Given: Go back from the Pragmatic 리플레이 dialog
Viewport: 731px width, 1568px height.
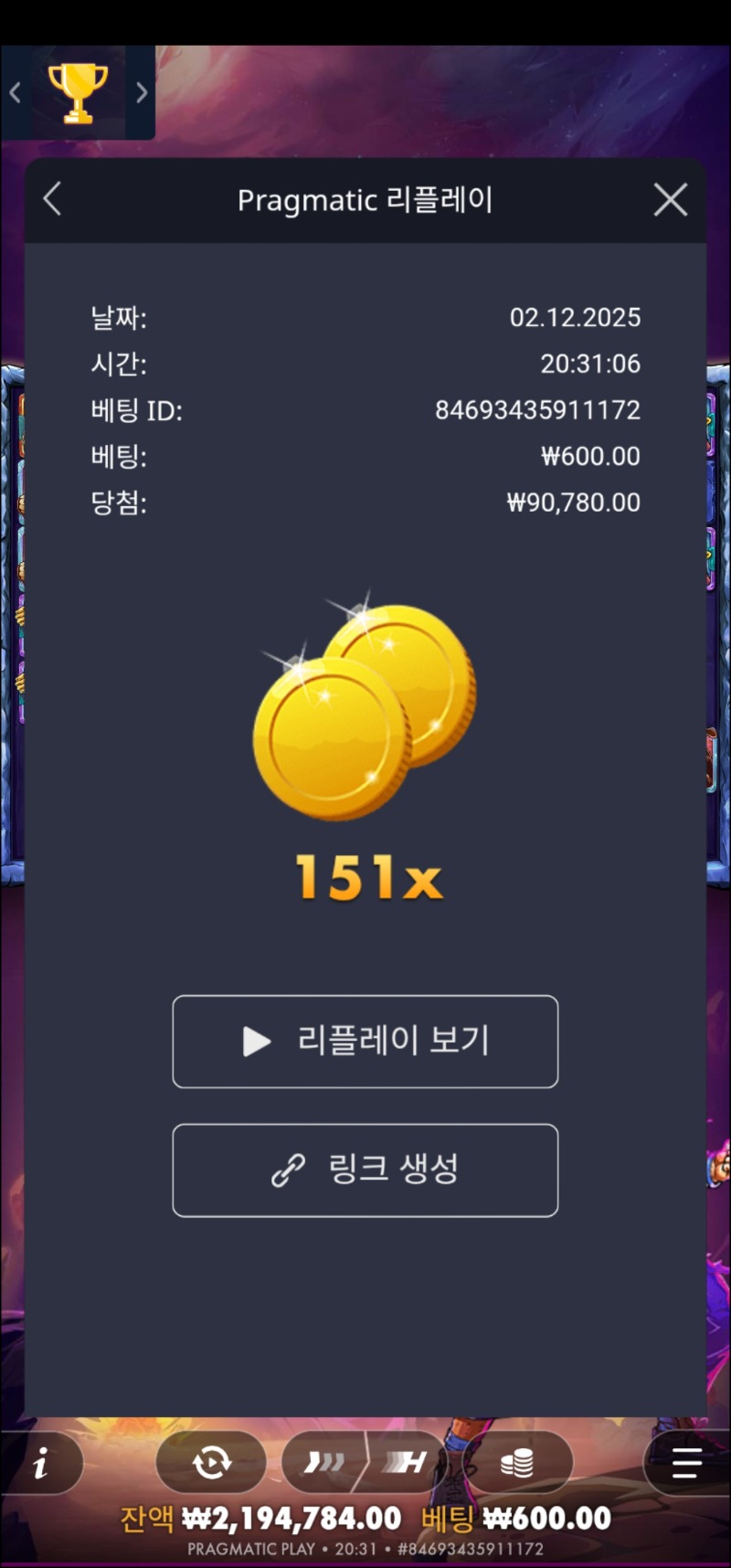Looking at the screenshot, I should click(52, 199).
